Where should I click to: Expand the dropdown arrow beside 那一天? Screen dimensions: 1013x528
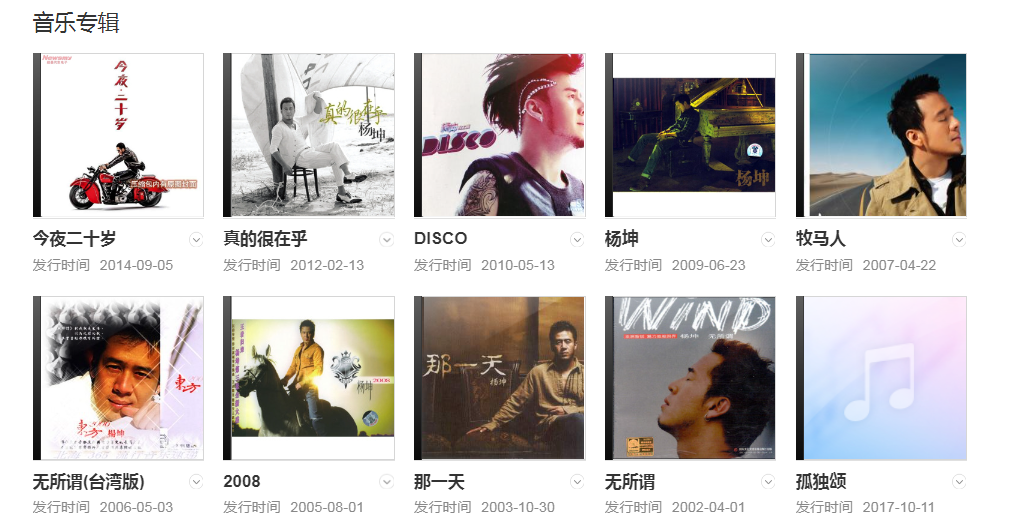pyautogui.click(x=577, y=482)
